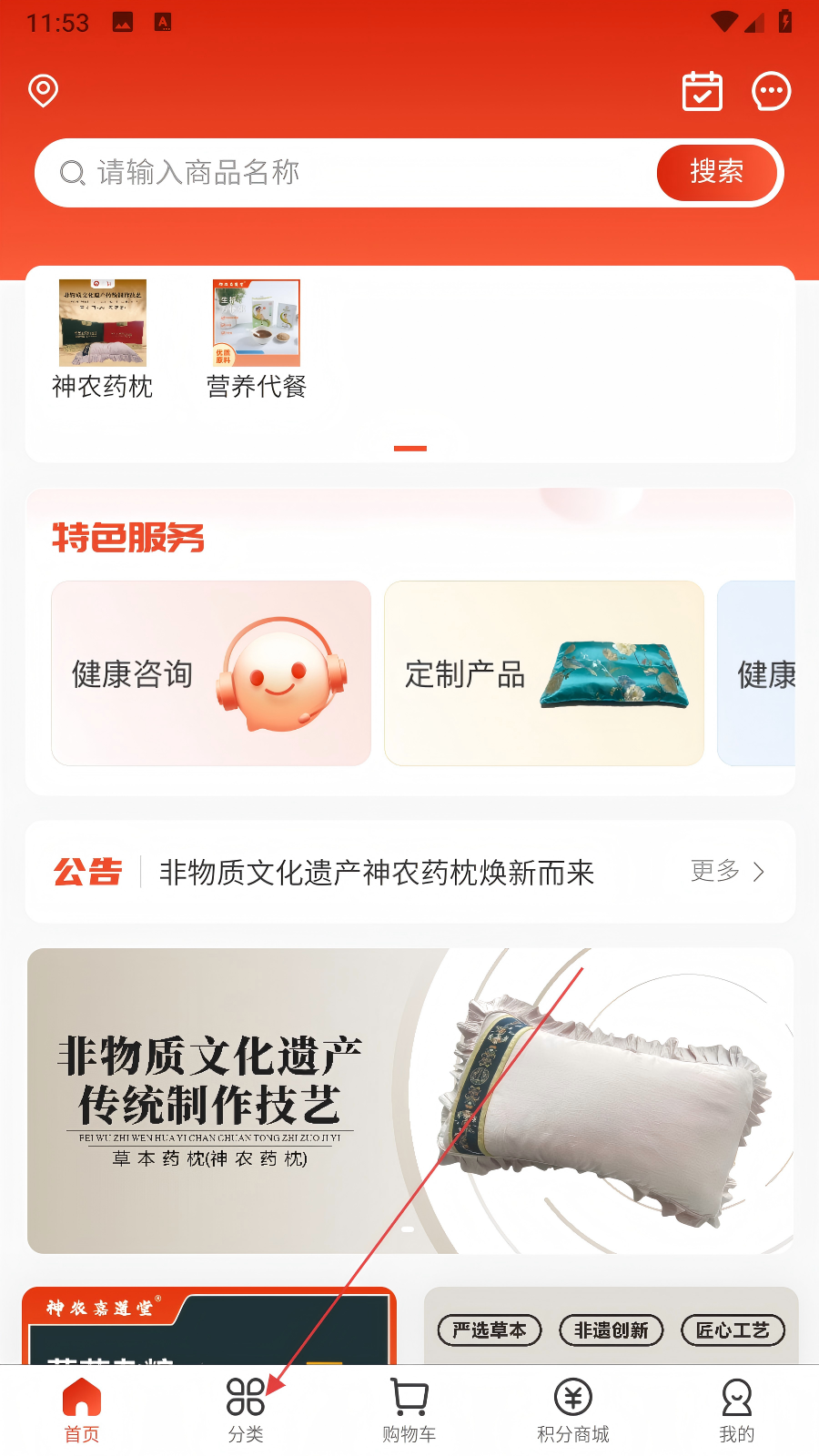Select the 匠心工艺 chip
Image resolution: width=819 pixels, height=1456 pixels.
(x=733, y=1330)
